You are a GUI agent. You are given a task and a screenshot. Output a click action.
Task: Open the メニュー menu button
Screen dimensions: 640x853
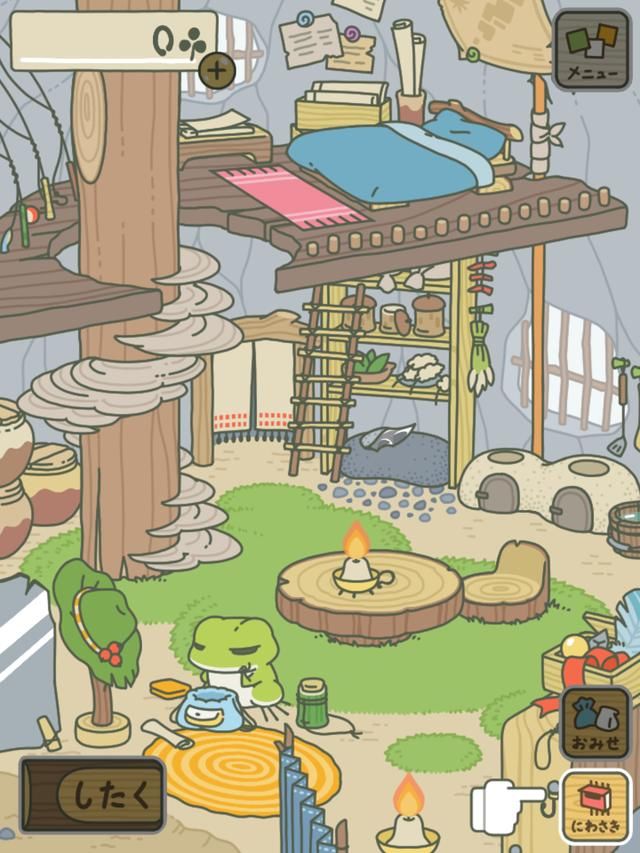592,49
